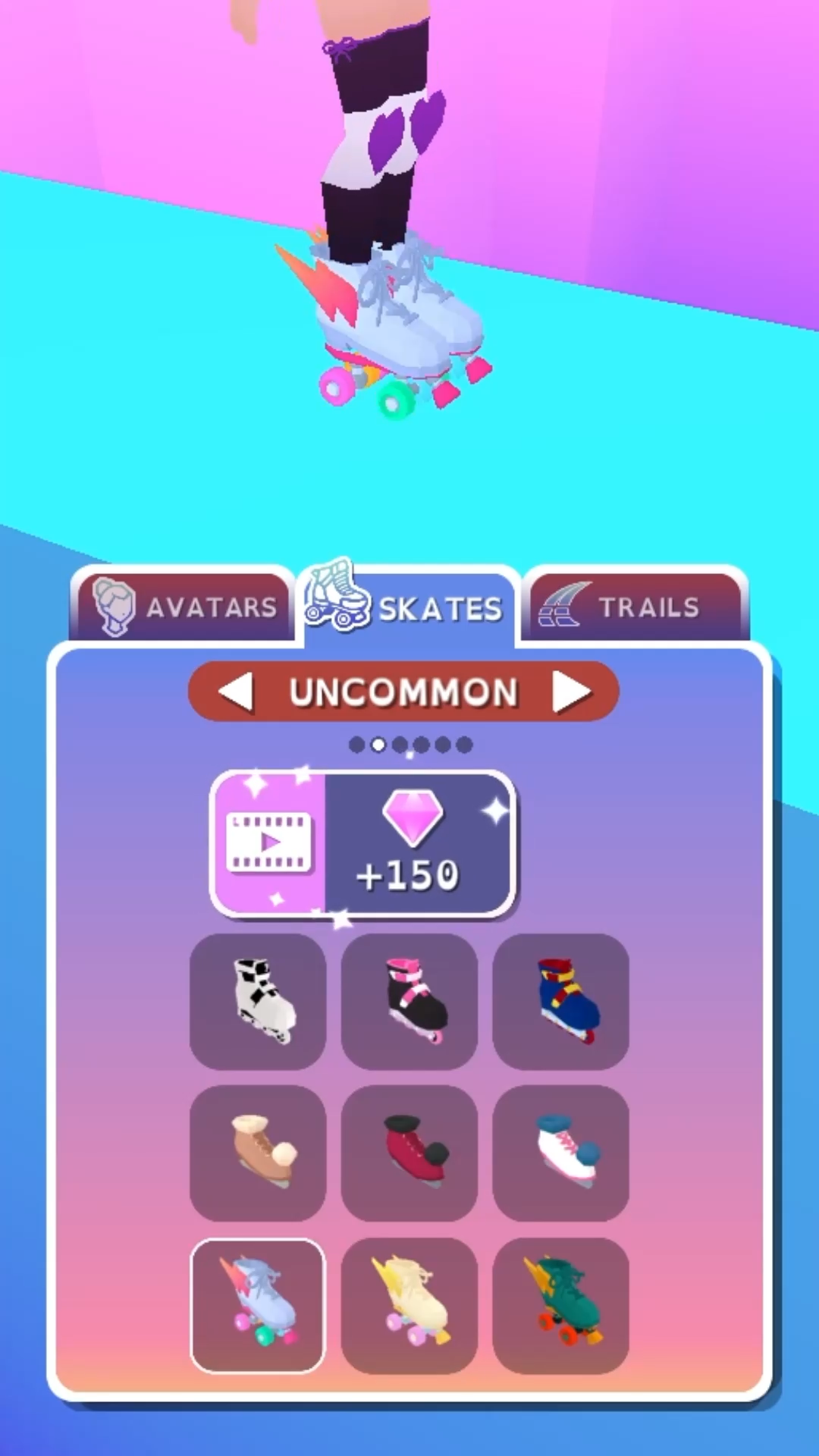This screenshot has width=819, height=1456.
Task: Switch to the Avatars tab
Action: pos(184,607)
